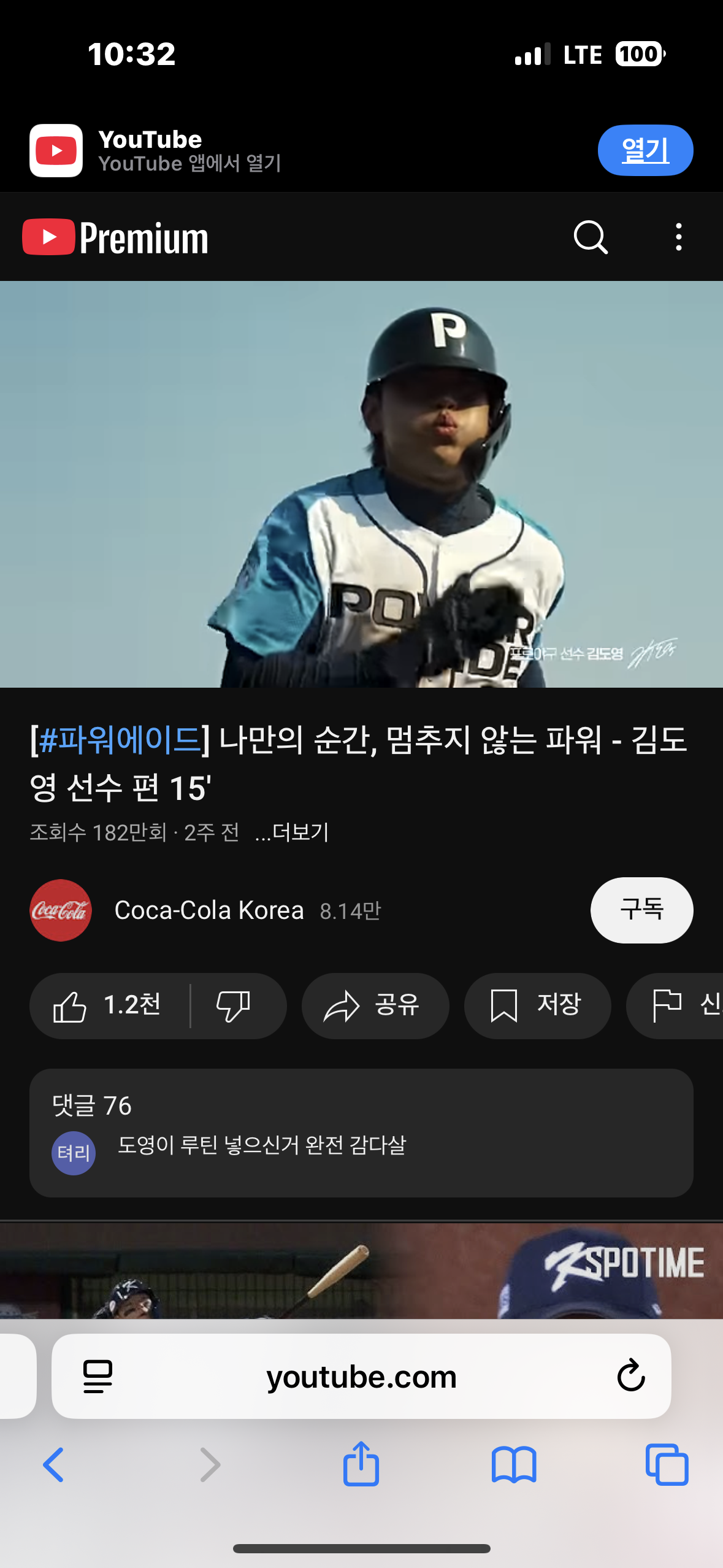Subscribe with the 구독 button
The image size is (723, 1568).
point(641,910)
